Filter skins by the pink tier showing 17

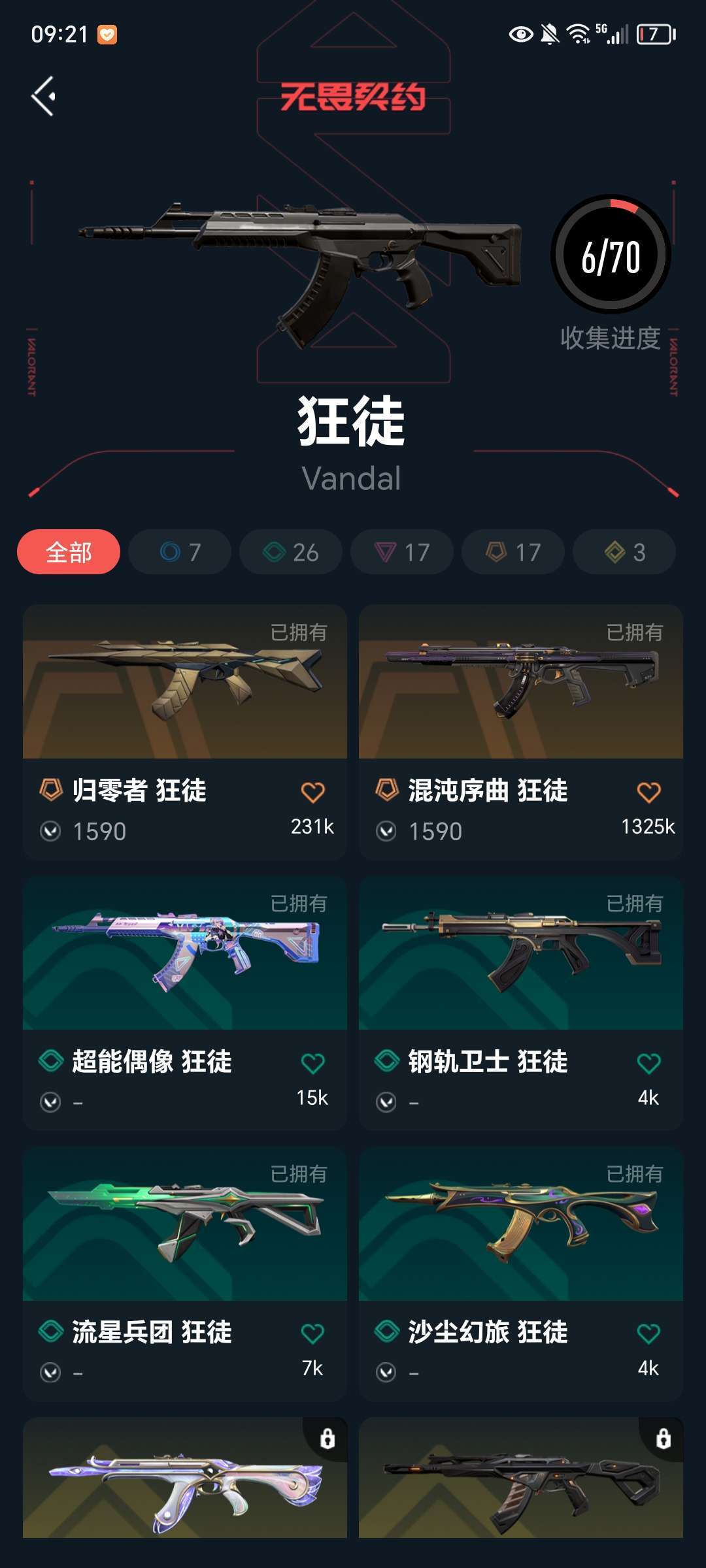coord(402,552)
